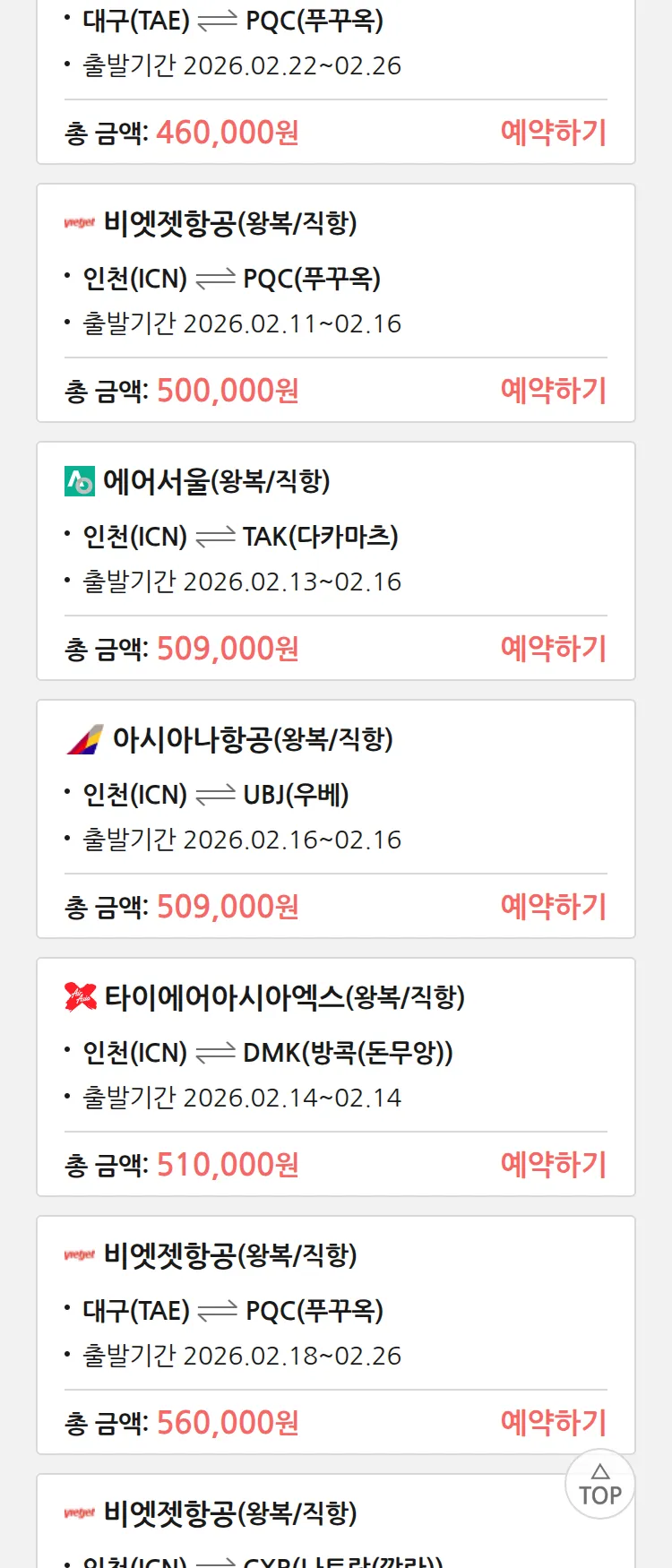
Task: Reserve the 에어서울 flight to TAK(다카마츠)
Action: pyautogui.click(x=553, y=649)
